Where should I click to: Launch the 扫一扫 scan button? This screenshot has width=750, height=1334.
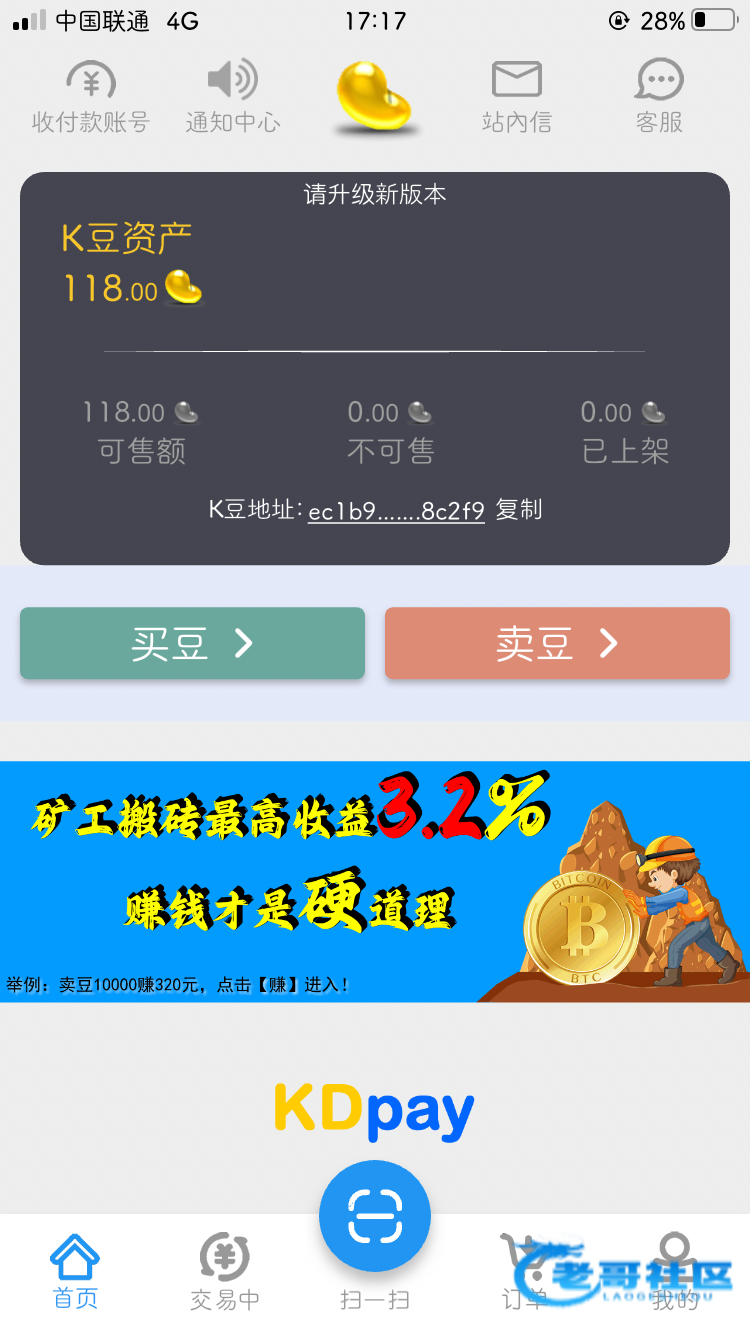pos(375,1217)
